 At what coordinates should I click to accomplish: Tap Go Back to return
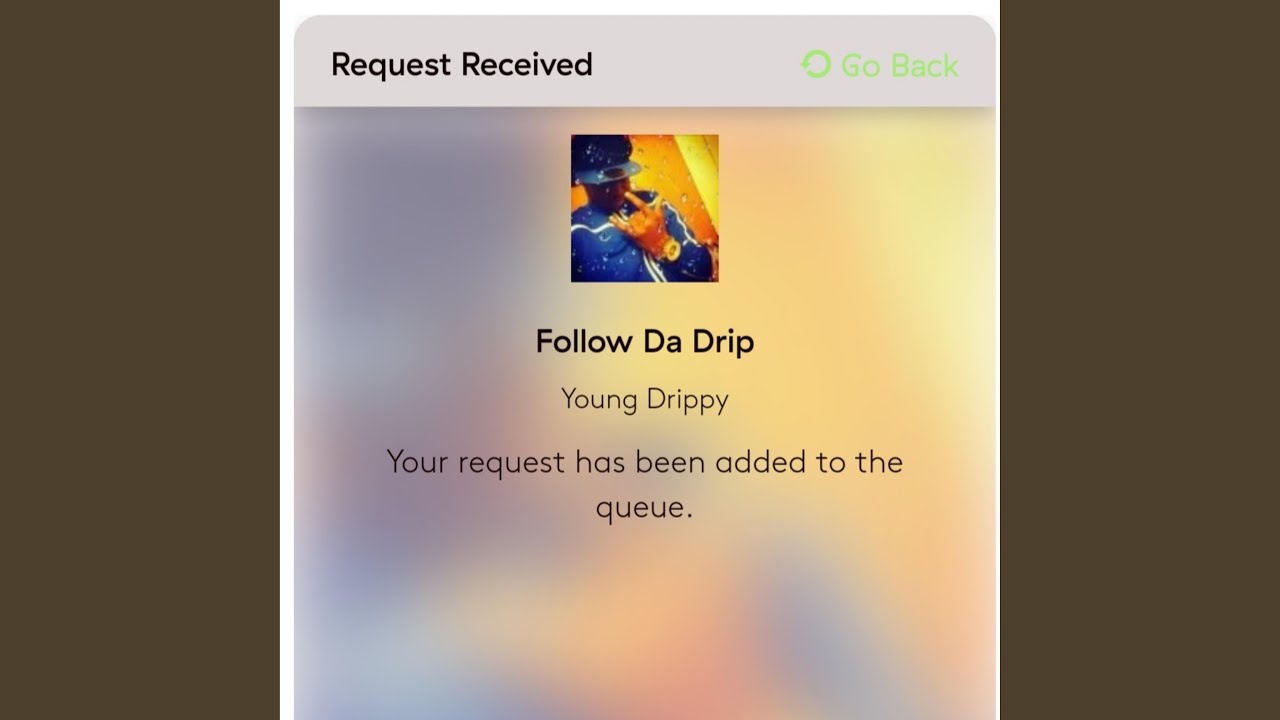tap(880, 65)
